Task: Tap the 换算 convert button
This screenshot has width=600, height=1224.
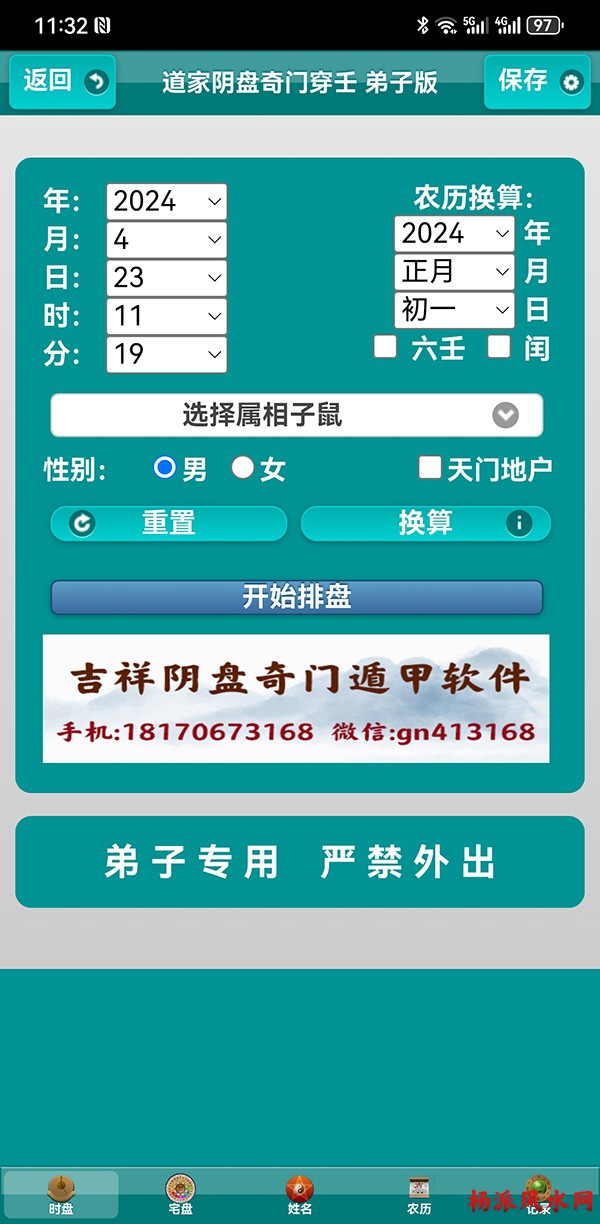Action: [426, 523]
